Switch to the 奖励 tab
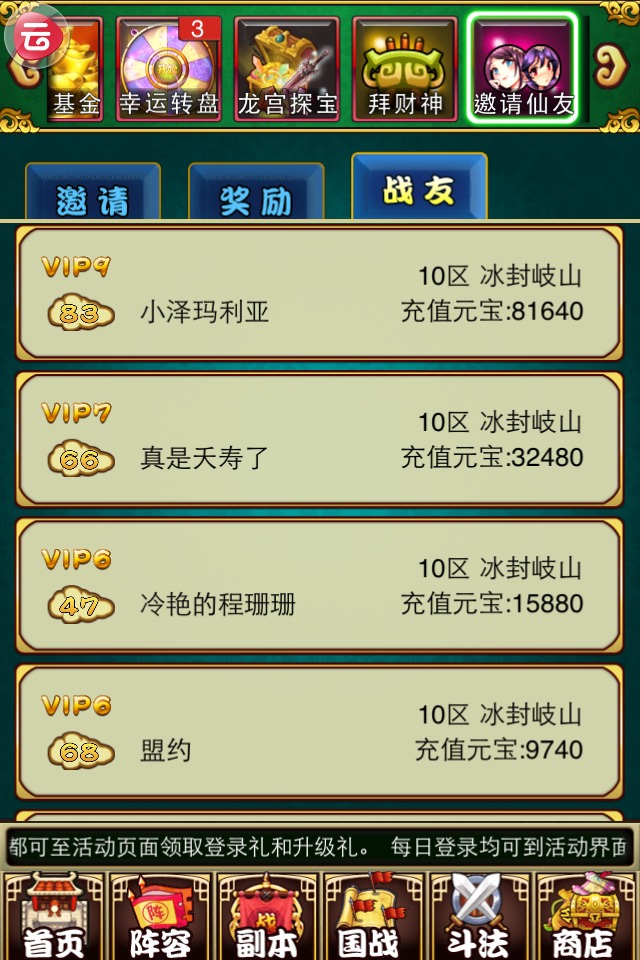This screenshot has height=960, width=640. [x=256, y=193]
